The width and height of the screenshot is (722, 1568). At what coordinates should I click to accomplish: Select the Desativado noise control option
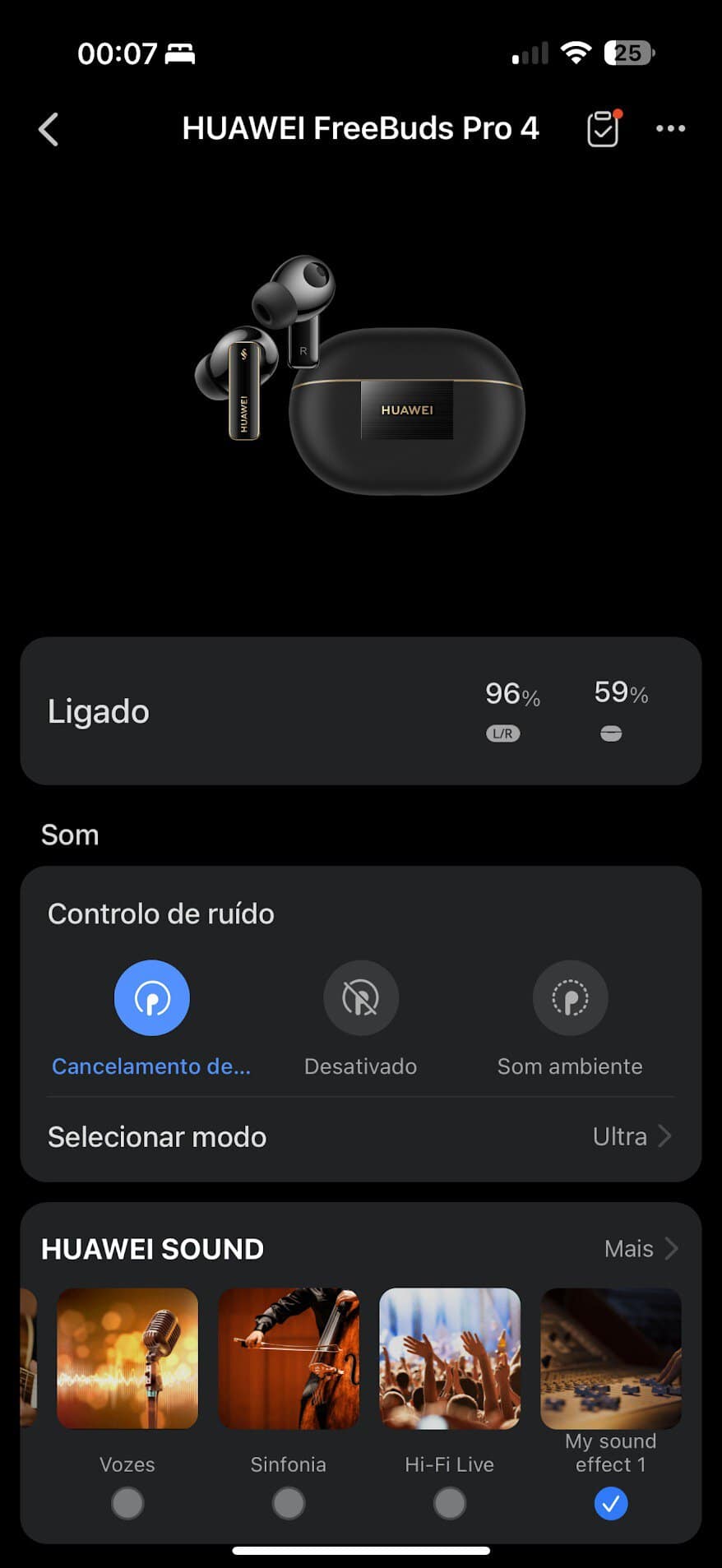360,997
